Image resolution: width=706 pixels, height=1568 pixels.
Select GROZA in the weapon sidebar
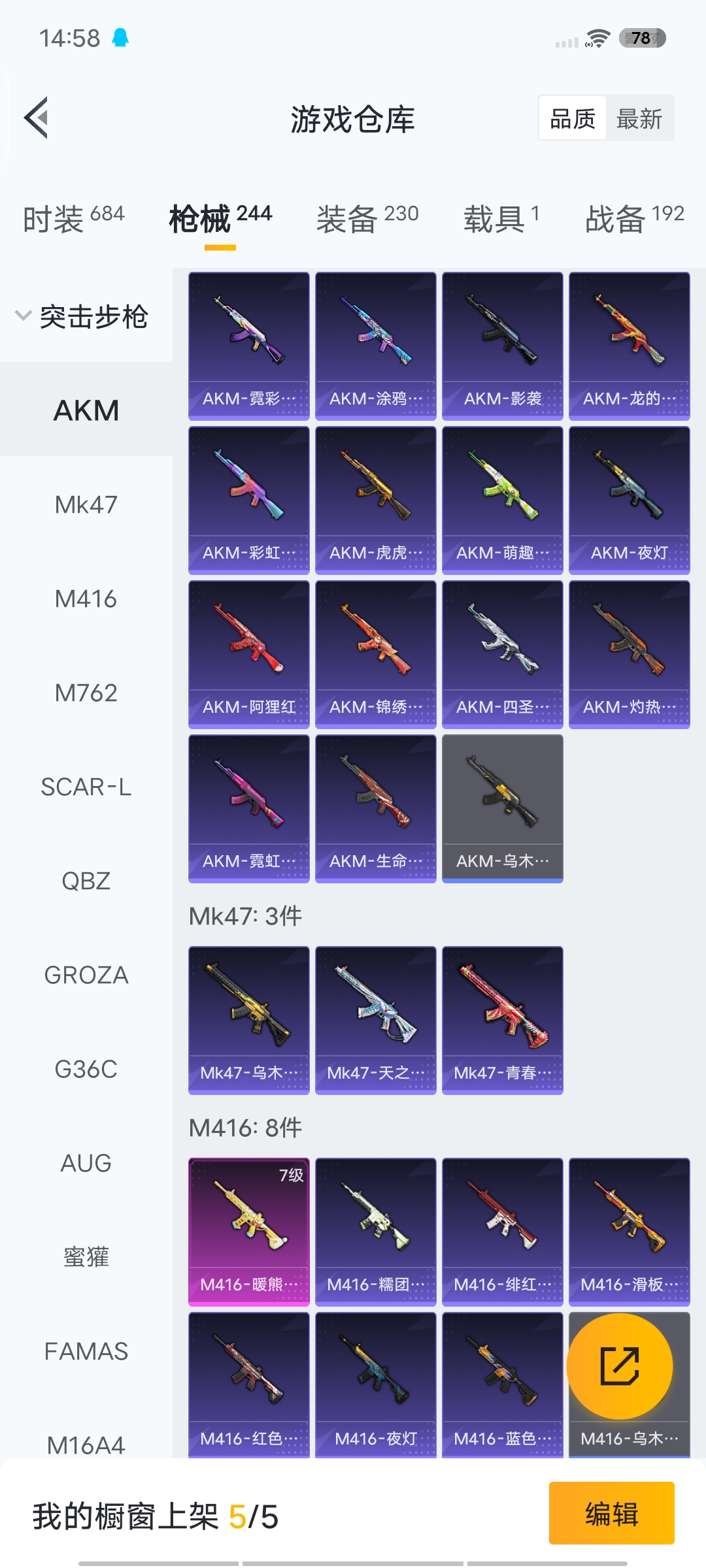(x=86, y=975)
